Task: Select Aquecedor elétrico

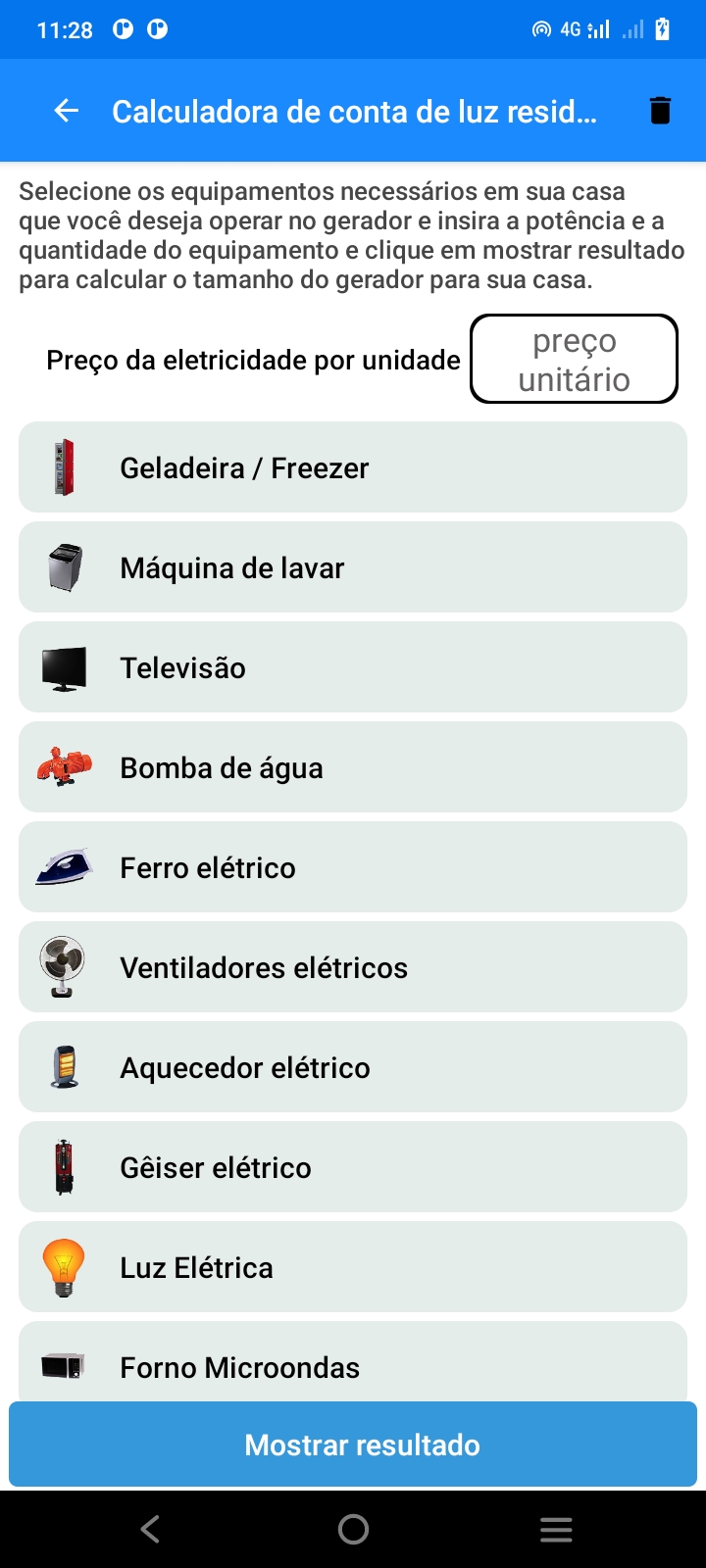Action: [x=353, y=1067]
